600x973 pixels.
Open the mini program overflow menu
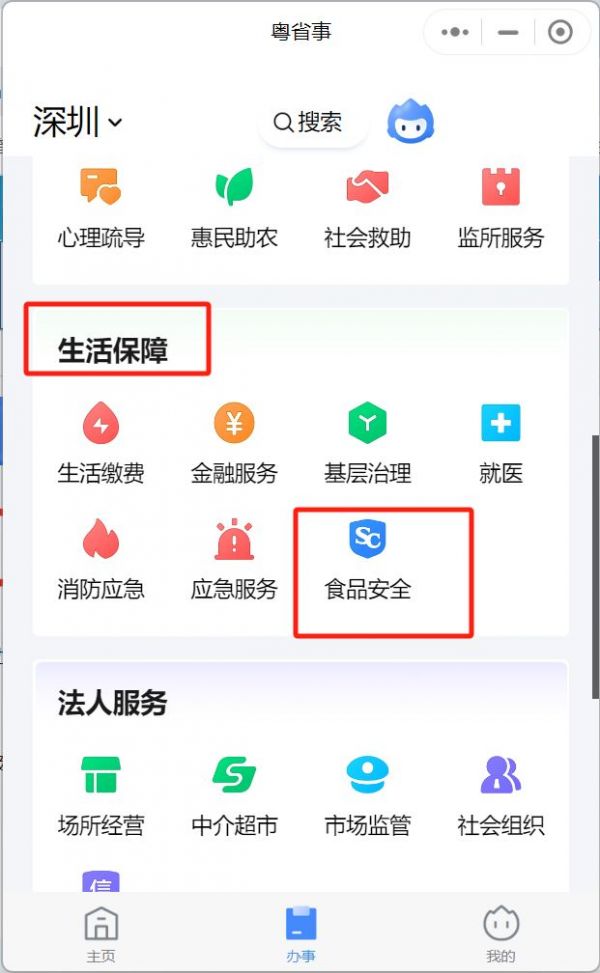pyautogui.click(x=455, y=32)
